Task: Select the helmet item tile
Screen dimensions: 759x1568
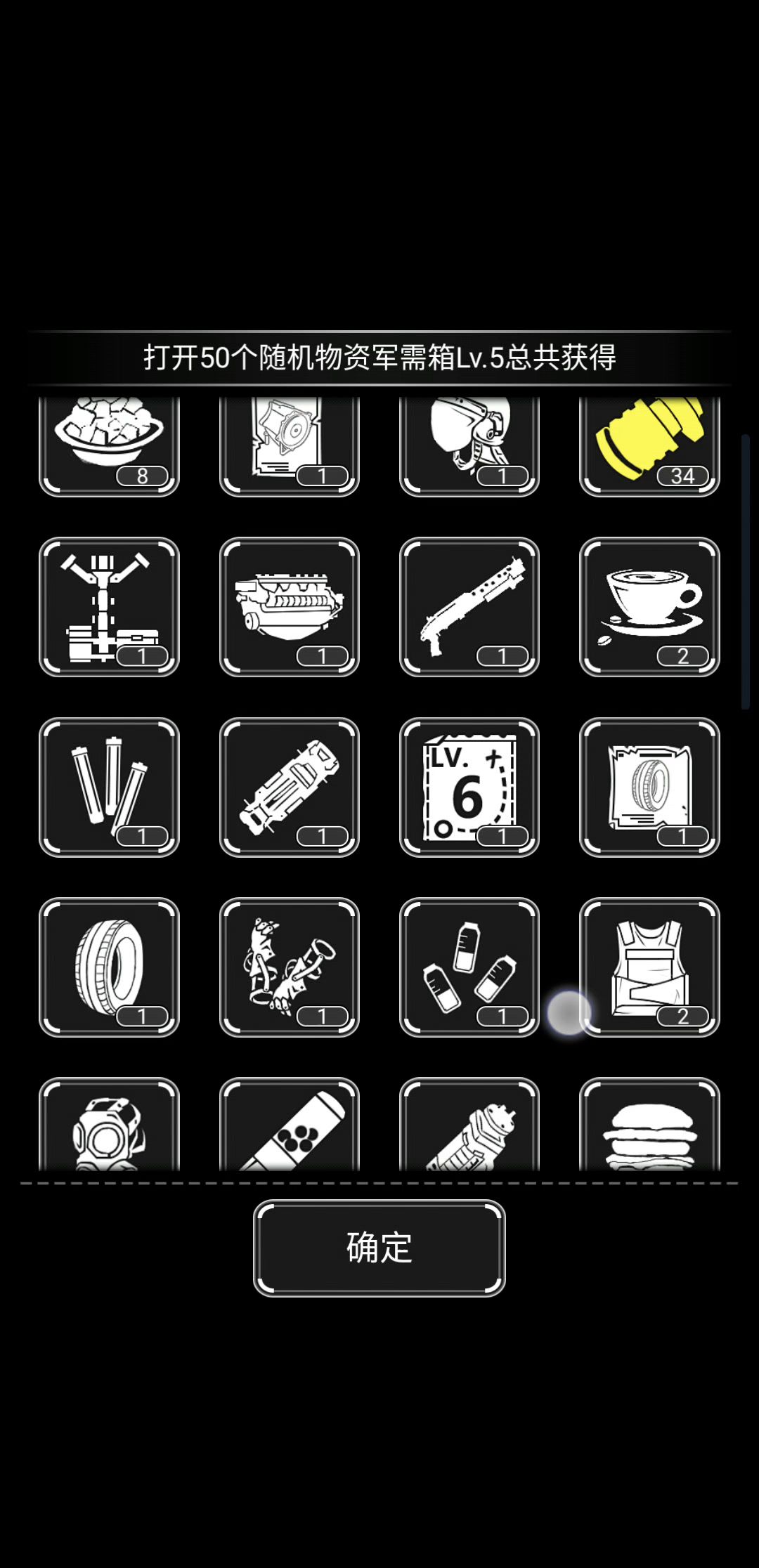Action: tap(469, 445)
